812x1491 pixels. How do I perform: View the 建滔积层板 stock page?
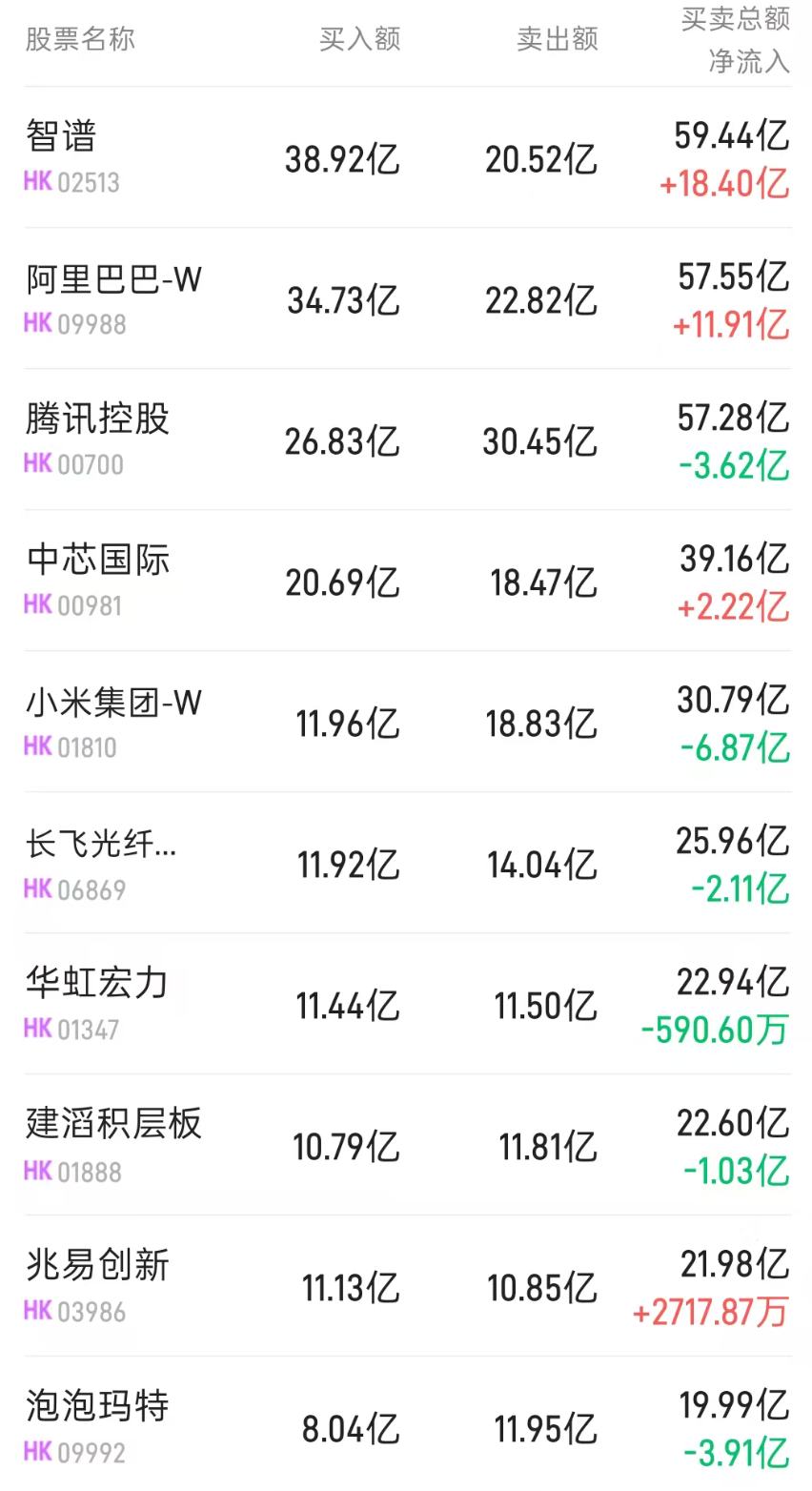pyautogui.click(x=407, y=1145)
